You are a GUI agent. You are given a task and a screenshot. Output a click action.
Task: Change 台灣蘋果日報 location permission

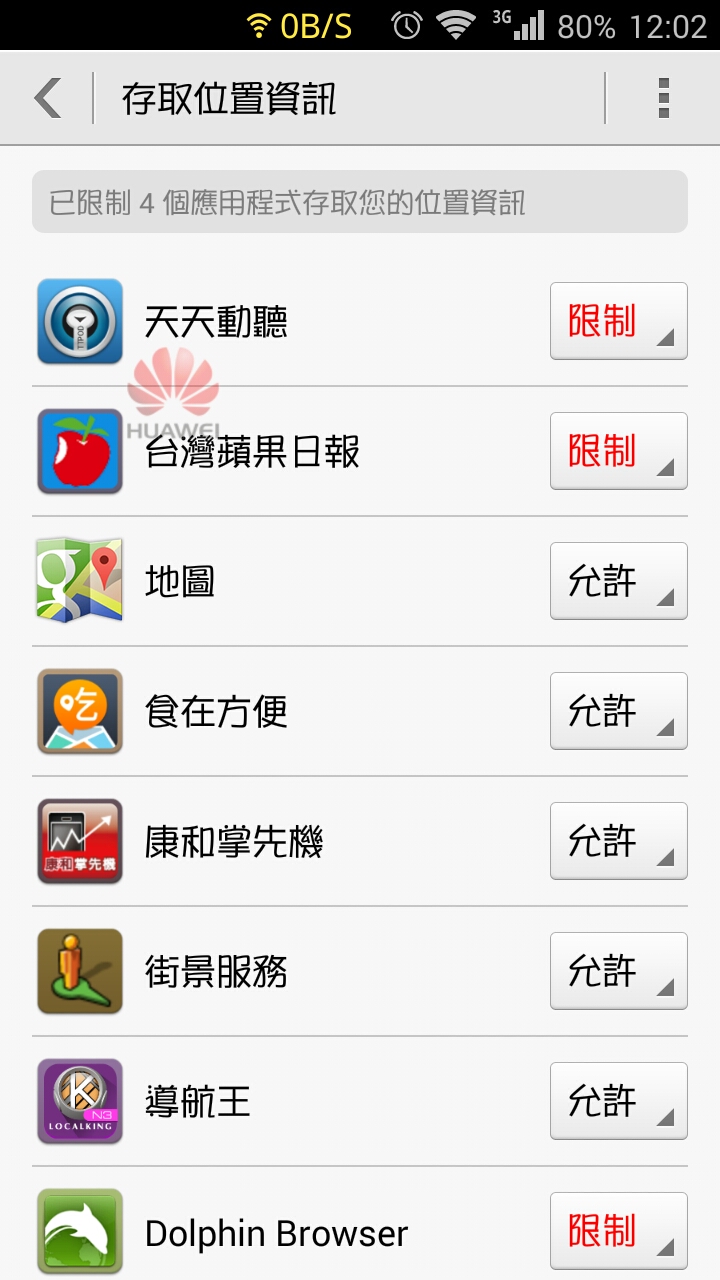(x=619, y=451)
